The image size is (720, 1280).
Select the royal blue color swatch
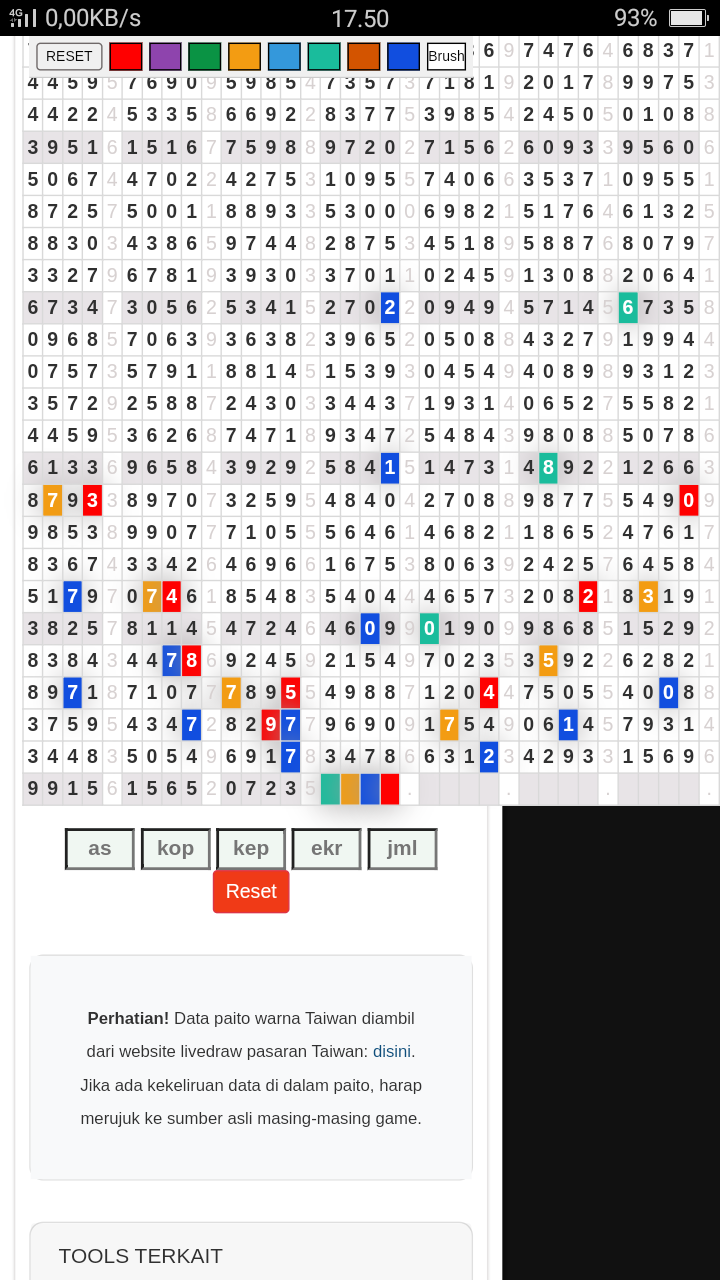coord(403,56)
